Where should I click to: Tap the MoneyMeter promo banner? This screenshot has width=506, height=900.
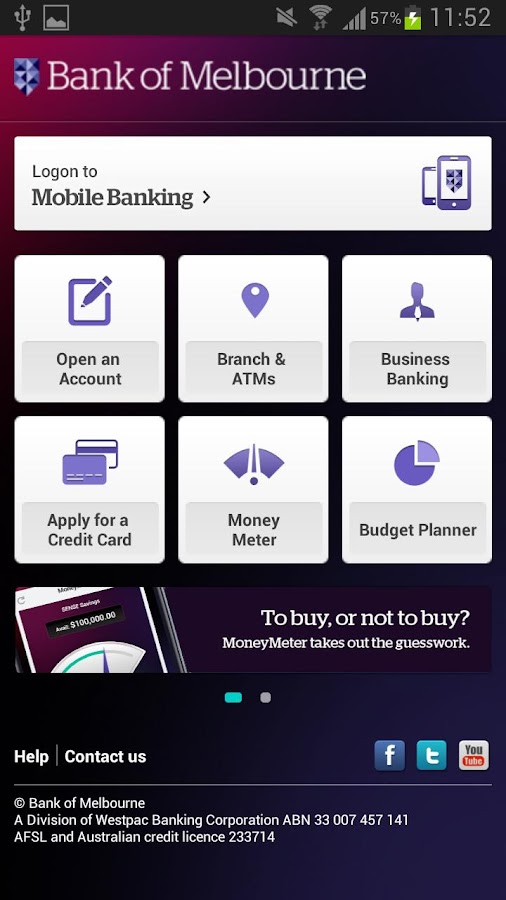[x=253, y=629]
